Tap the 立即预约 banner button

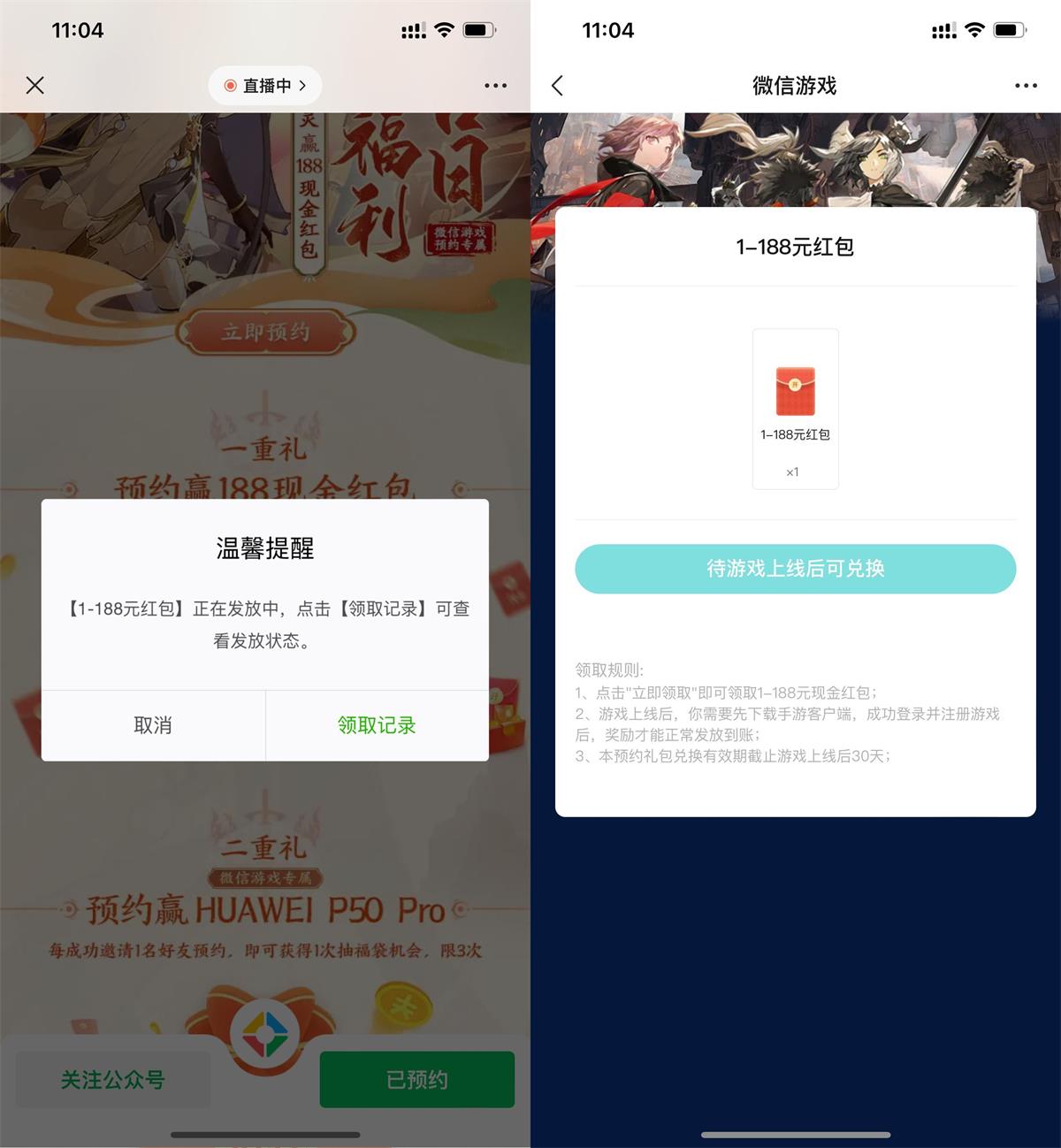tap(265, 333)
